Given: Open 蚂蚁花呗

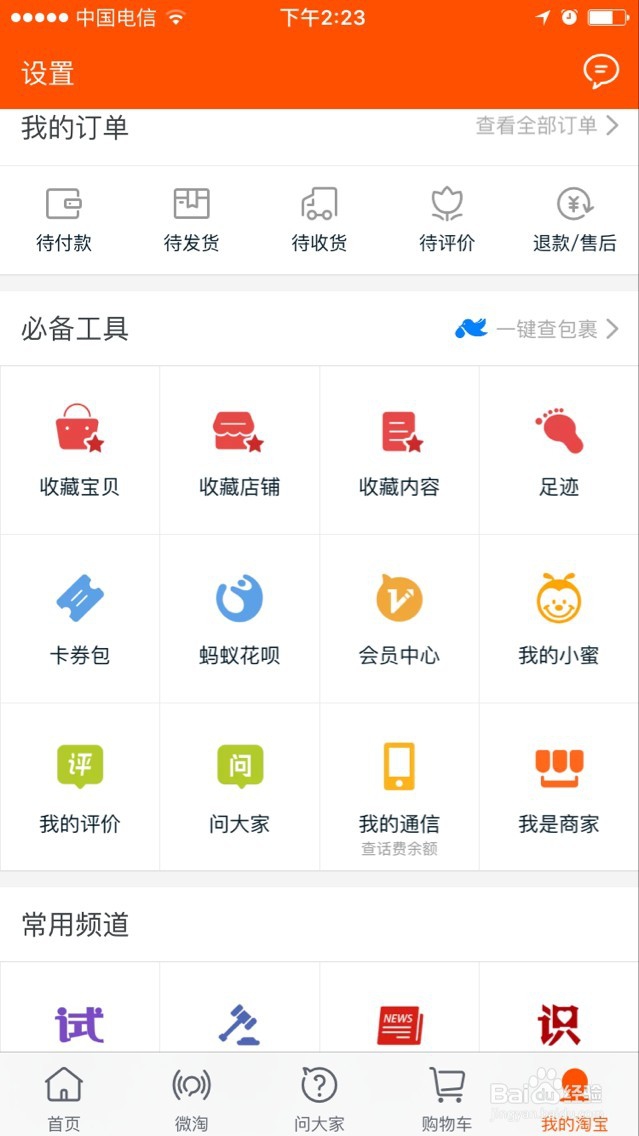Looking at the screenshot, I should [x=239, y=618].
